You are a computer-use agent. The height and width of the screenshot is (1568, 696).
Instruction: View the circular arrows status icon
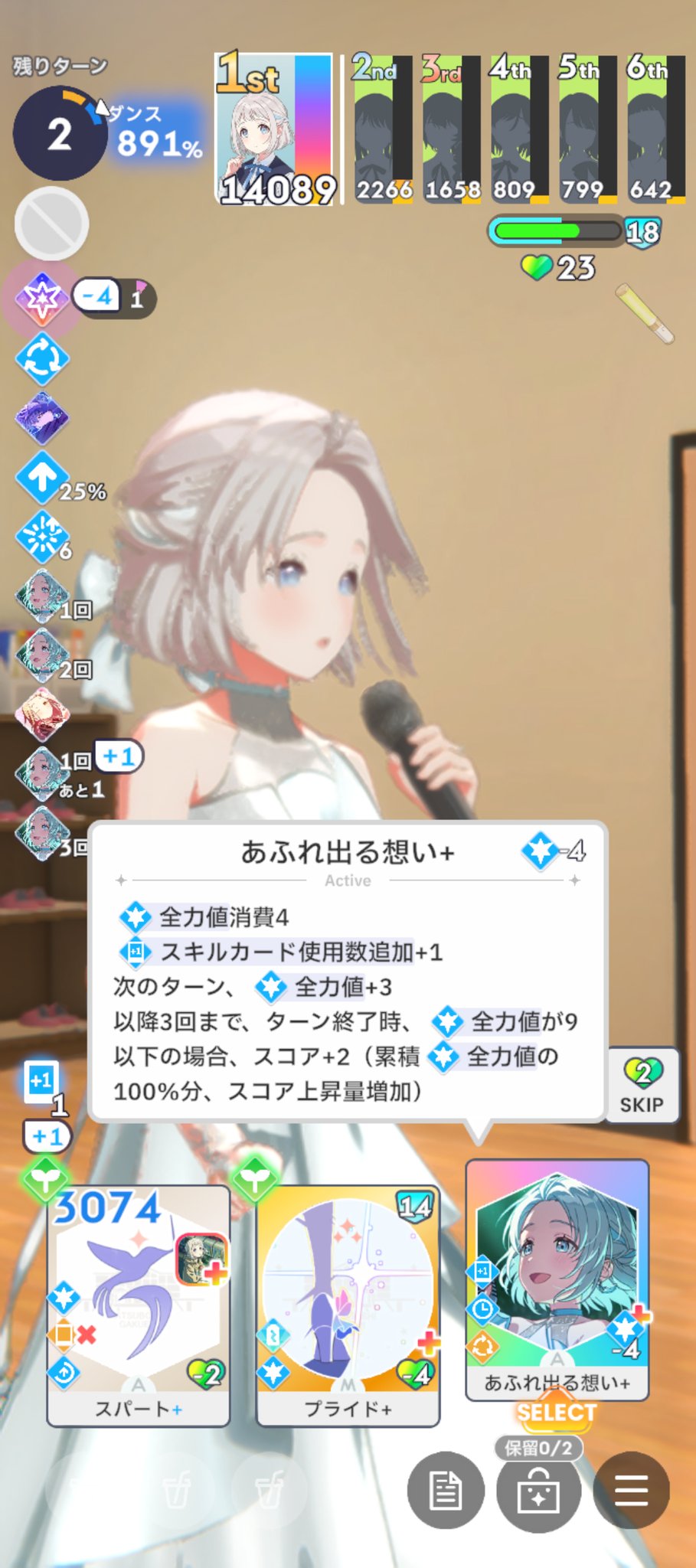coord(43,359)
